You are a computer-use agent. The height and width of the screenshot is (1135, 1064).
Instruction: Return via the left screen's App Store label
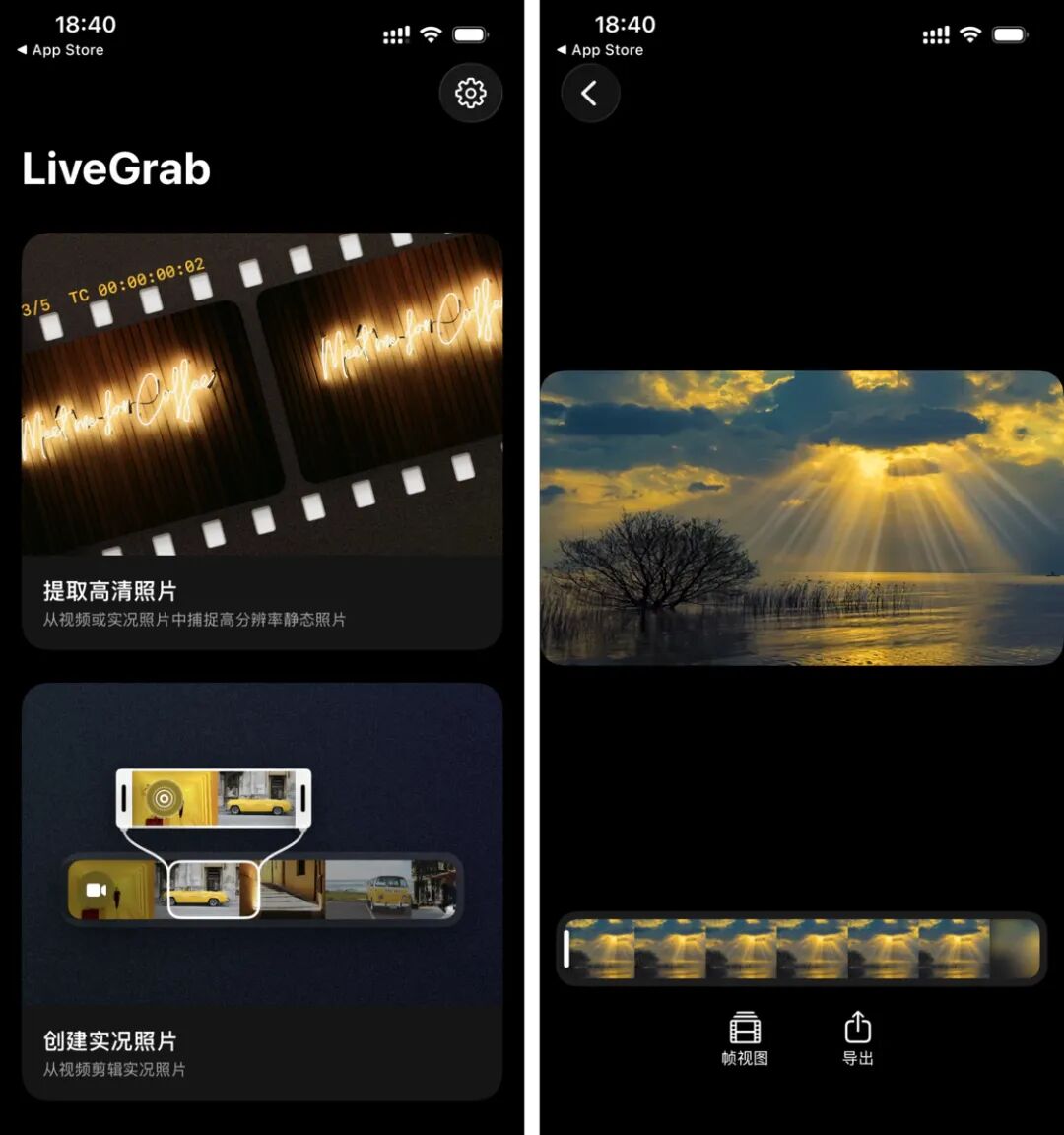point(61,50)
